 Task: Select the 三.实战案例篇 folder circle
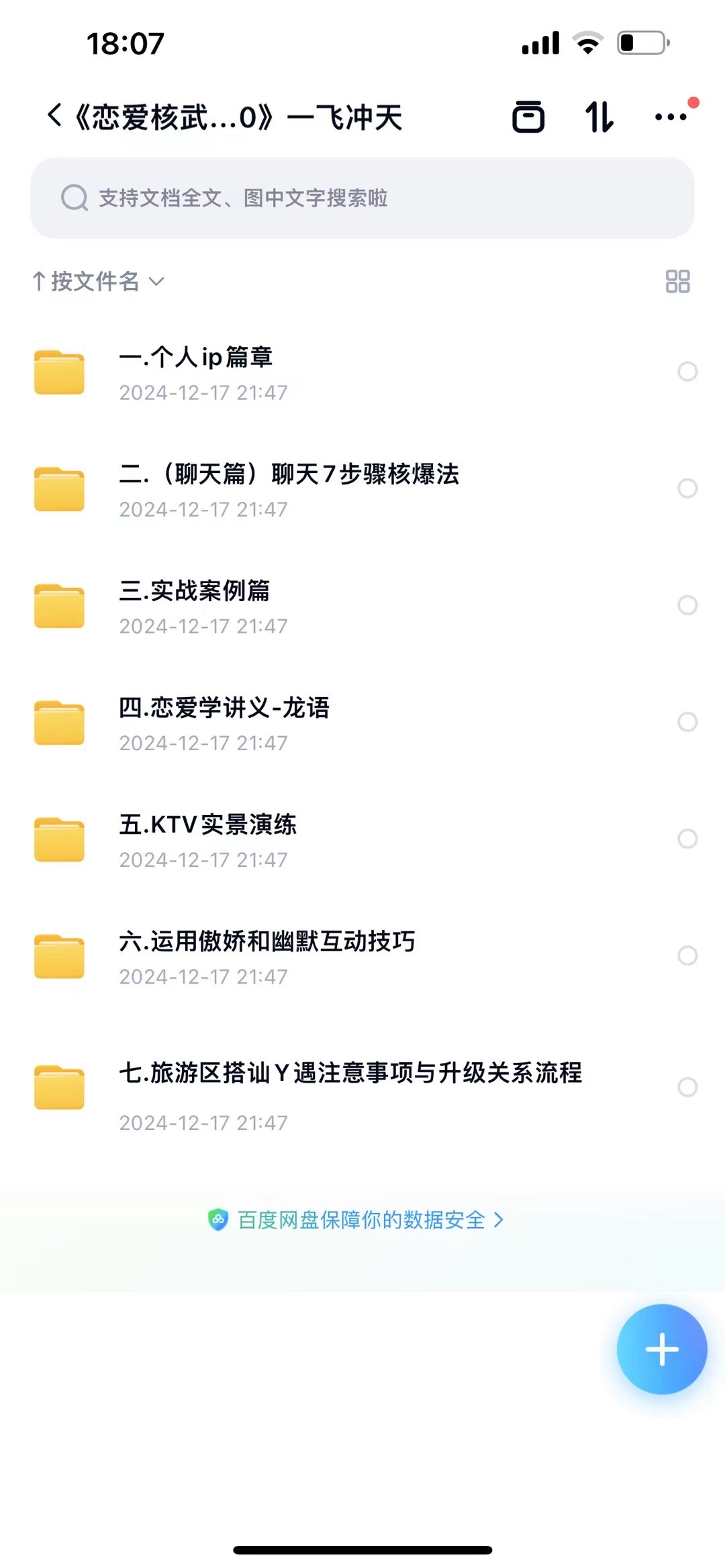pos(687,605)
